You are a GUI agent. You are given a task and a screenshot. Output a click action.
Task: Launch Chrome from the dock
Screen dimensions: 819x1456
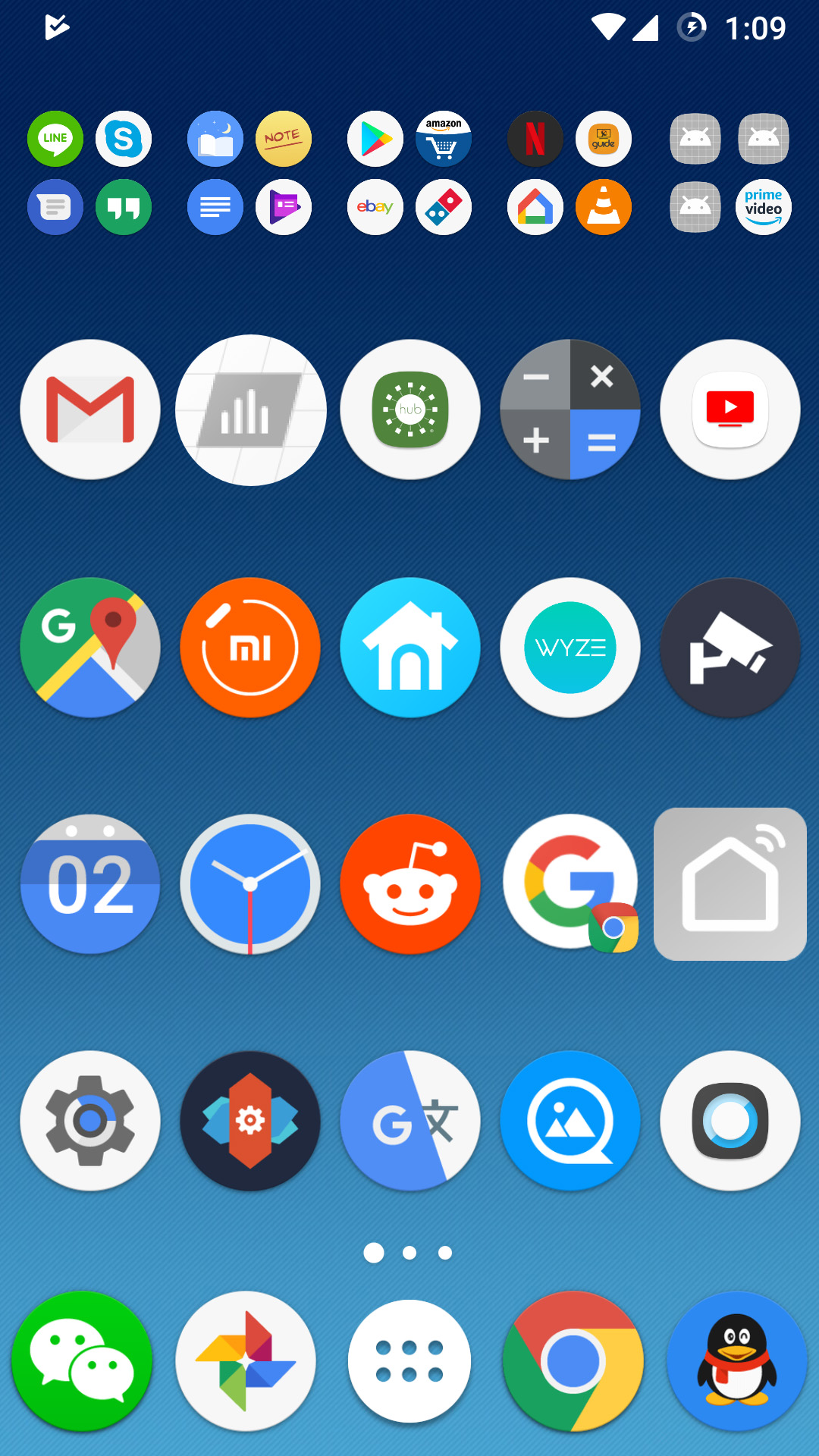coord(573,1362)
